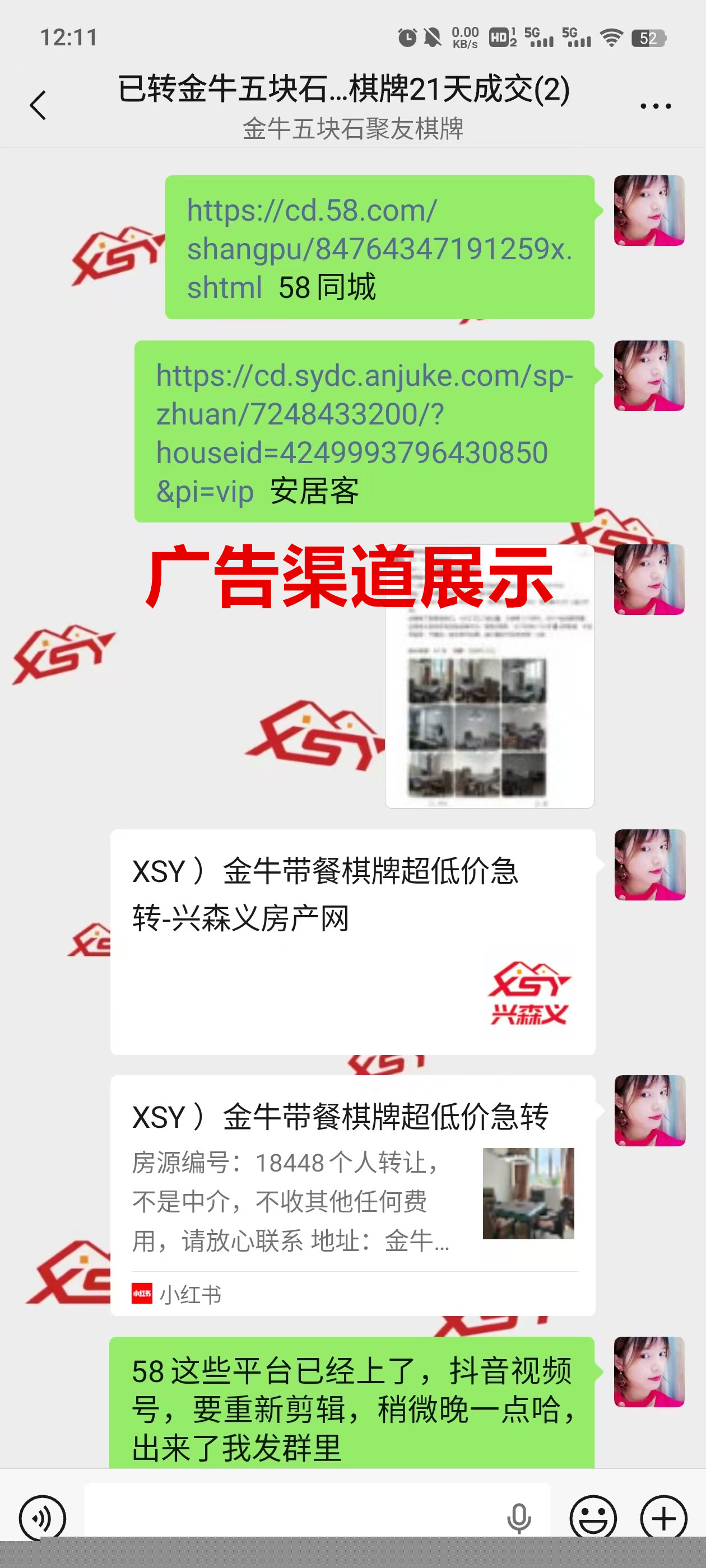Open the emoji sticker panel

click(x=593, y=1518)
